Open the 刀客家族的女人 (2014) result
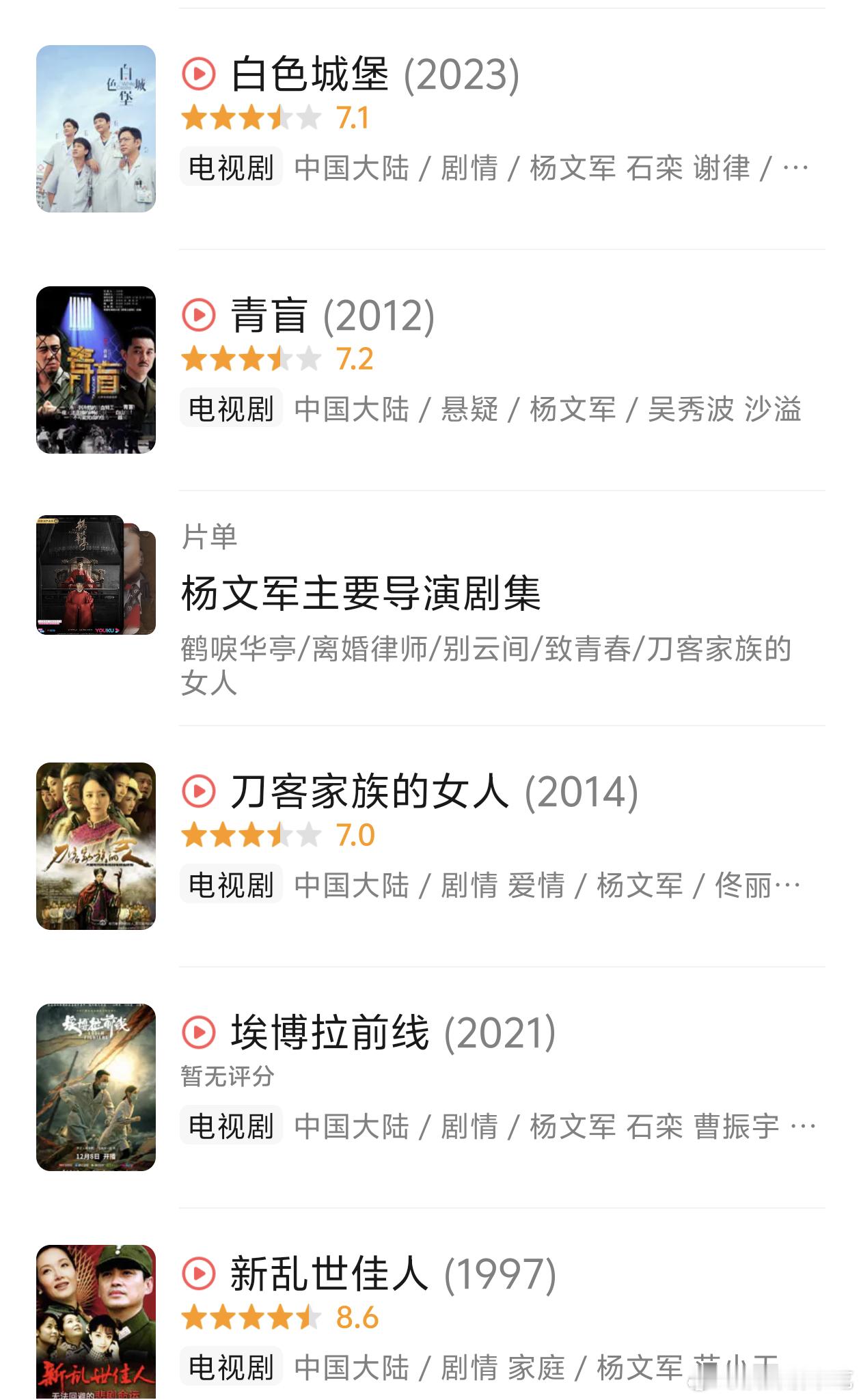 tap(435, 792)
